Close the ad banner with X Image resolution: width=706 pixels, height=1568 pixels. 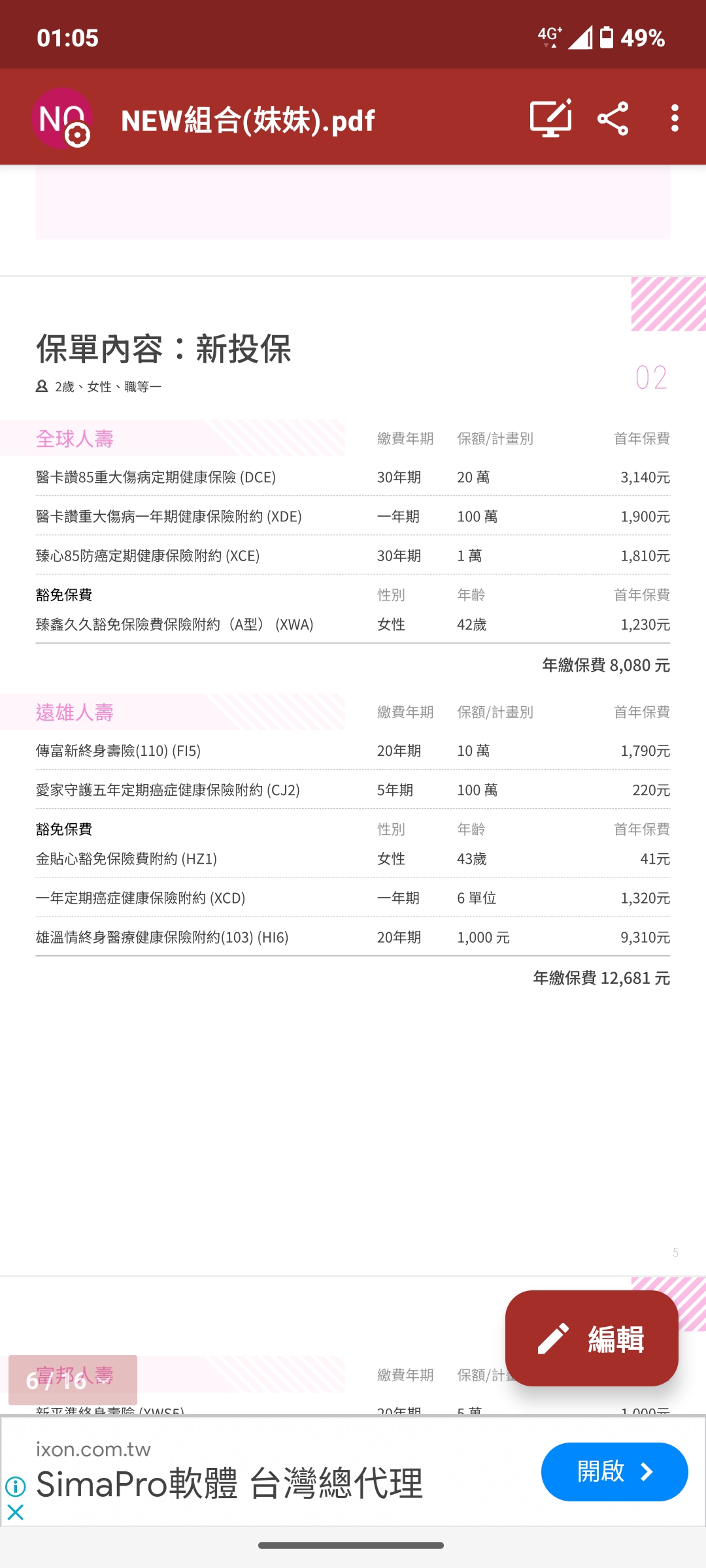pyautogui.click(x=16, y=1512)
